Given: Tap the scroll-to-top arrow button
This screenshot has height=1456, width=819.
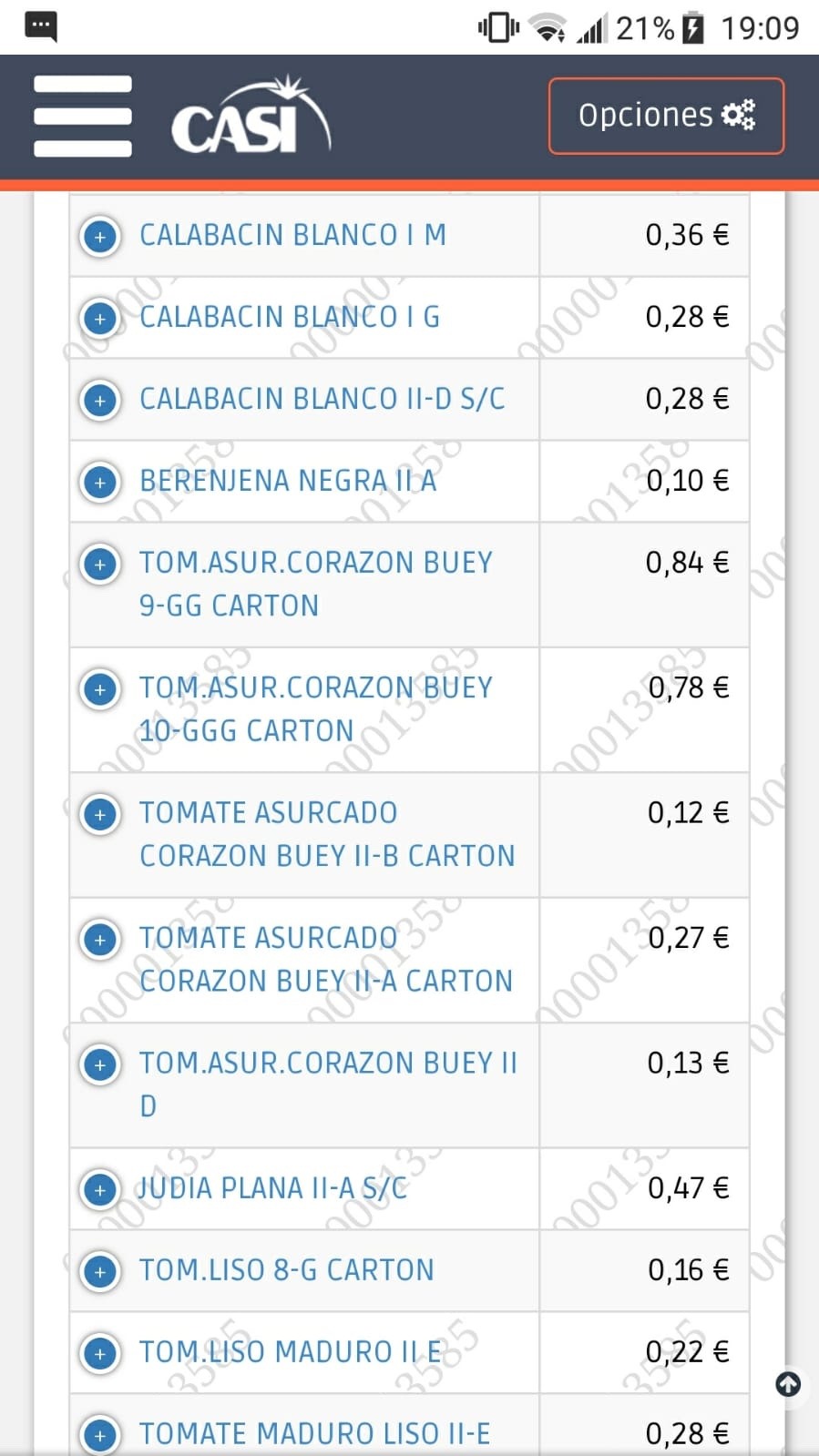Looking at the screenshot, I should pos(788,1385).
